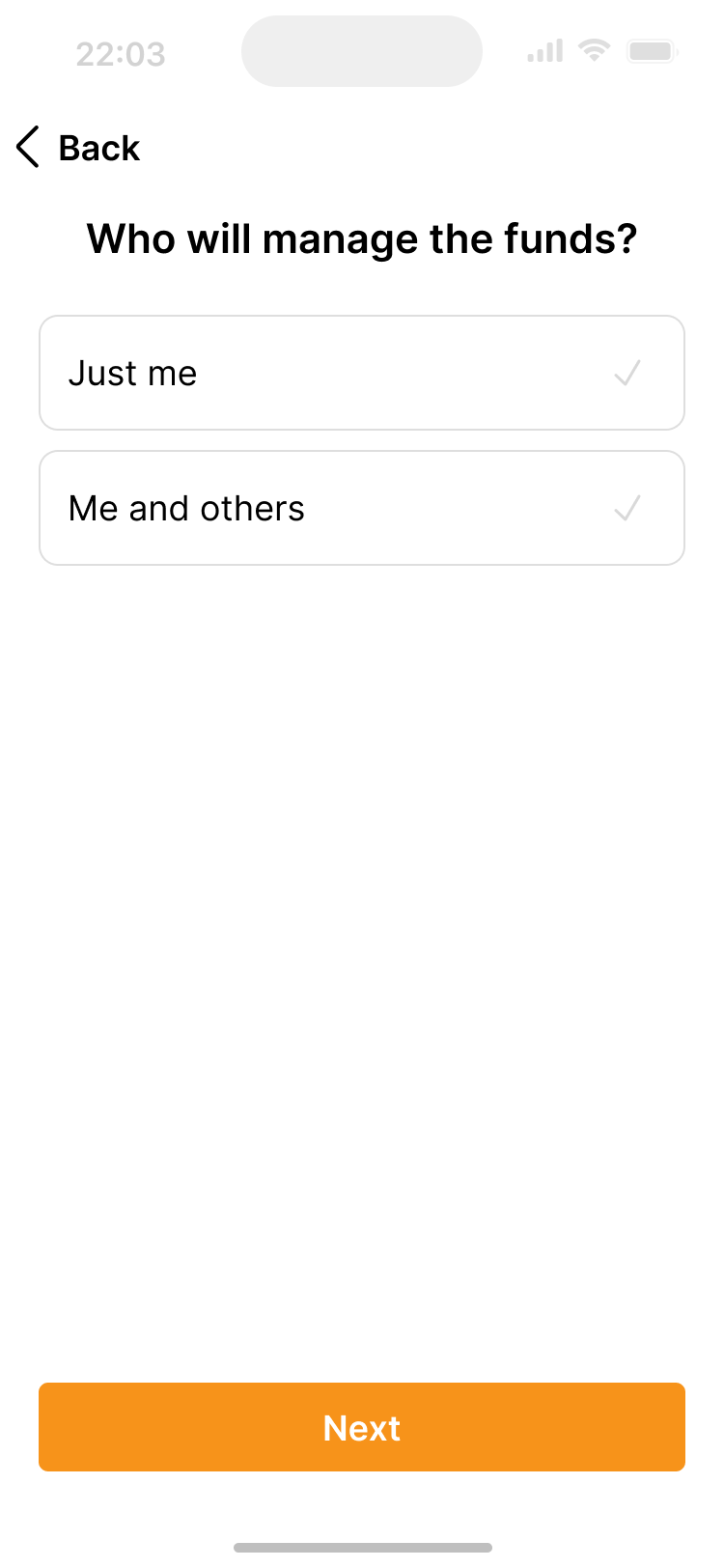The width and height of the screenshot is (724, 1568).
Task: Select the 'Just me' option
Action: tap(361, 373)
